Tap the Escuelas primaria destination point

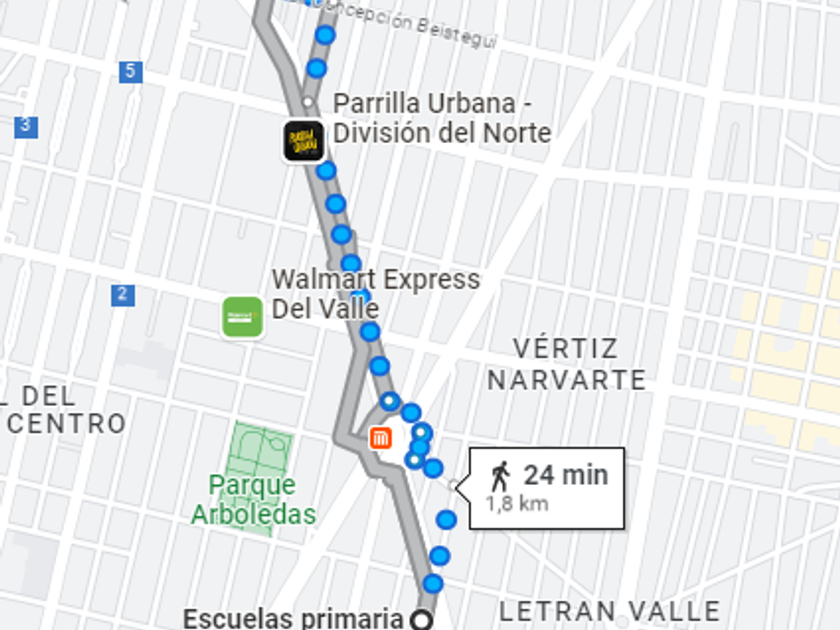click(x=422, y=619)
